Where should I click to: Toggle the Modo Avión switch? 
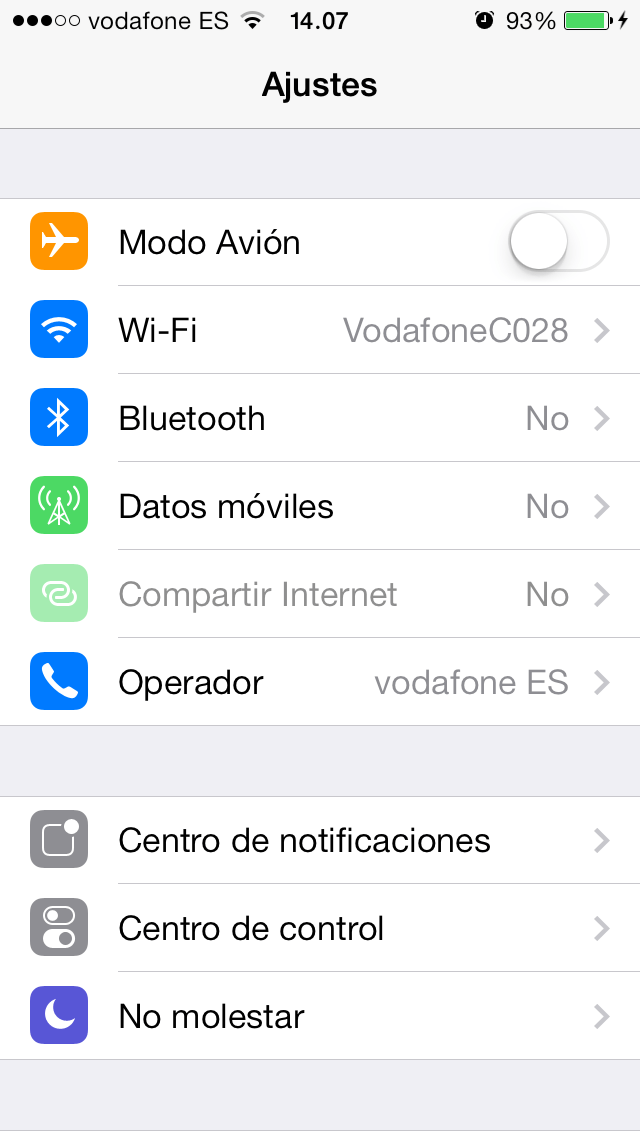[x=558, y=242]
